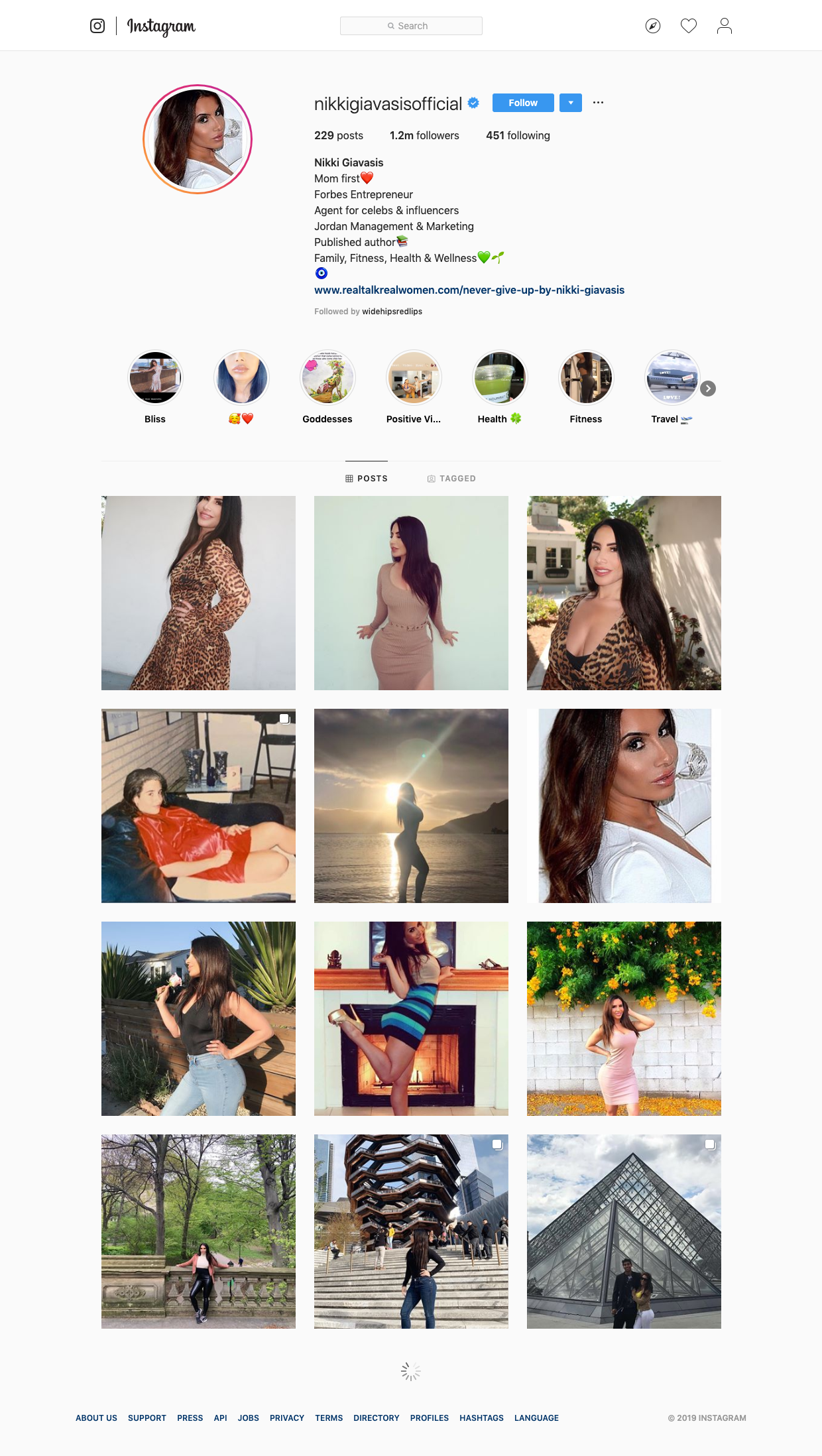Switch to the Tagged tab
The height and width of the screenshot is (1456, 822).
pos(451,479)
